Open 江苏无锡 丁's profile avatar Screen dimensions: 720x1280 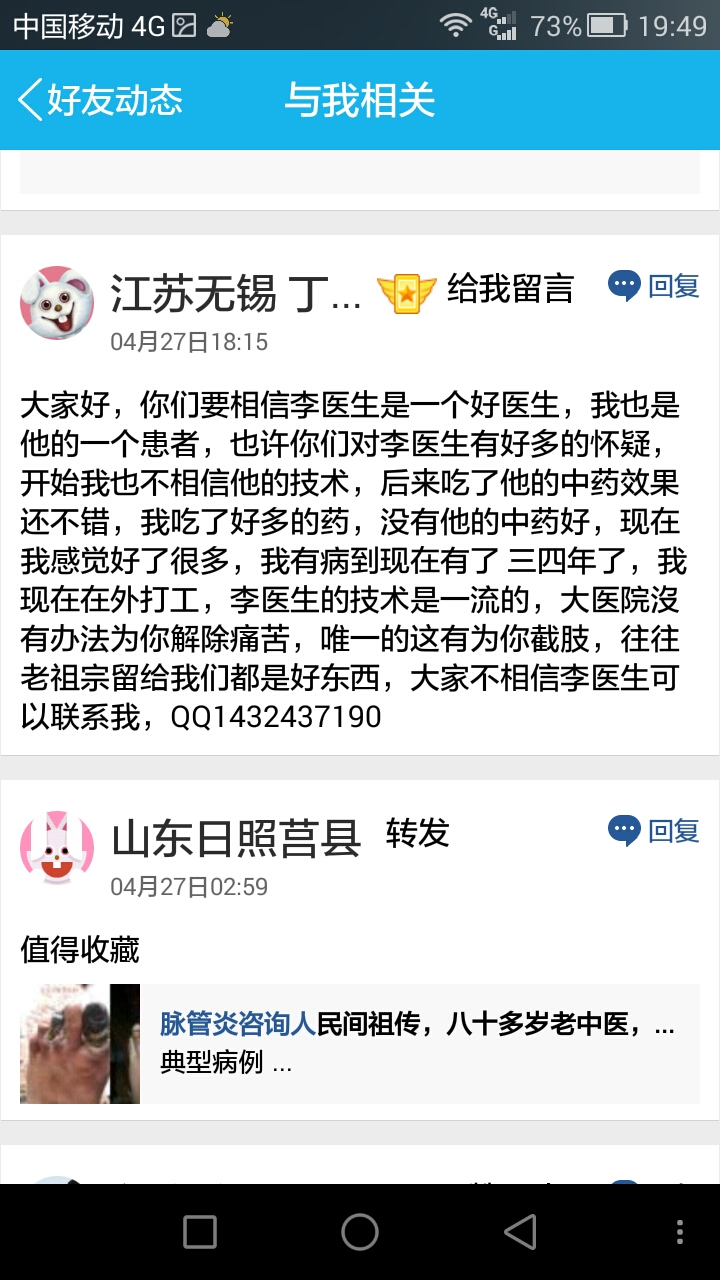click(57, 303)
